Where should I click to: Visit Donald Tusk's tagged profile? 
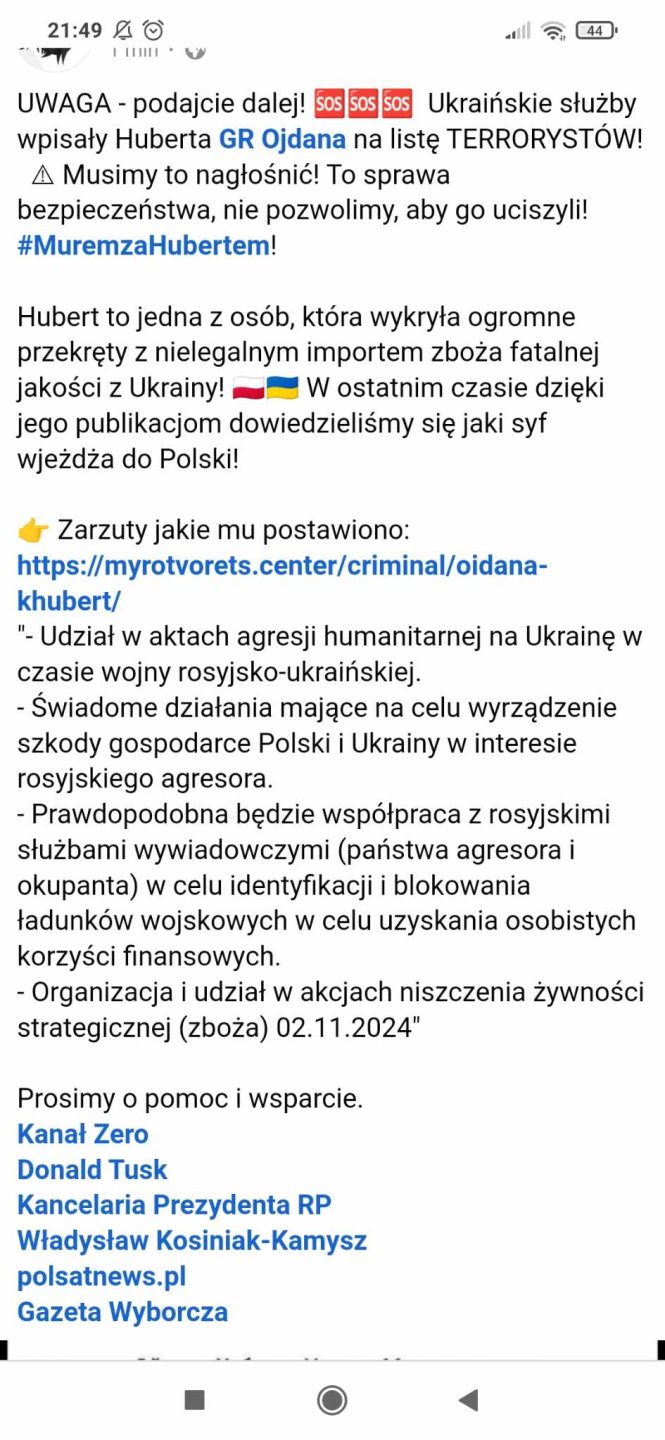click(92, 1169)
